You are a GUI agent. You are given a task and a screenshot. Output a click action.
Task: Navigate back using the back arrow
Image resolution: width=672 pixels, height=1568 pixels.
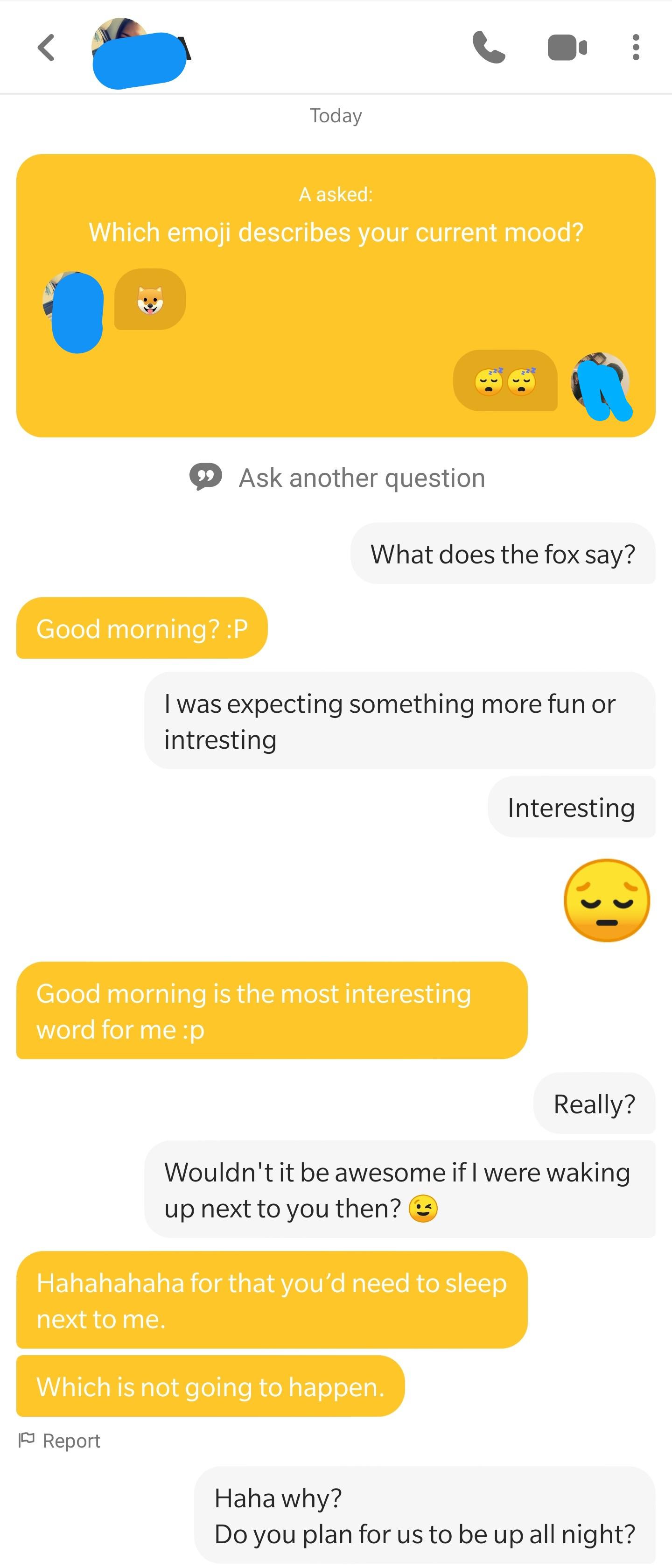46,48
